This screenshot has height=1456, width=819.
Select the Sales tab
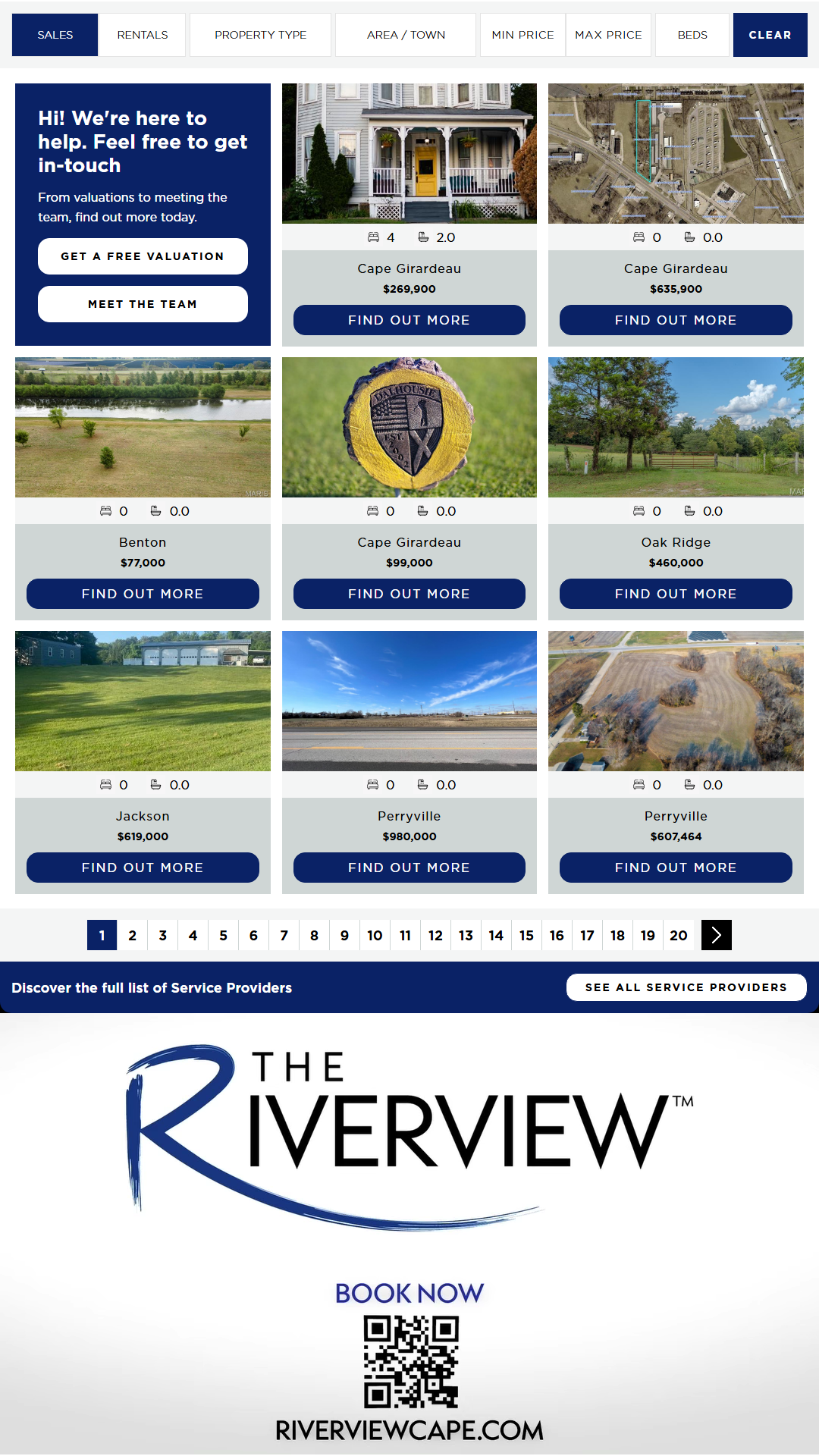pos(55,35)
